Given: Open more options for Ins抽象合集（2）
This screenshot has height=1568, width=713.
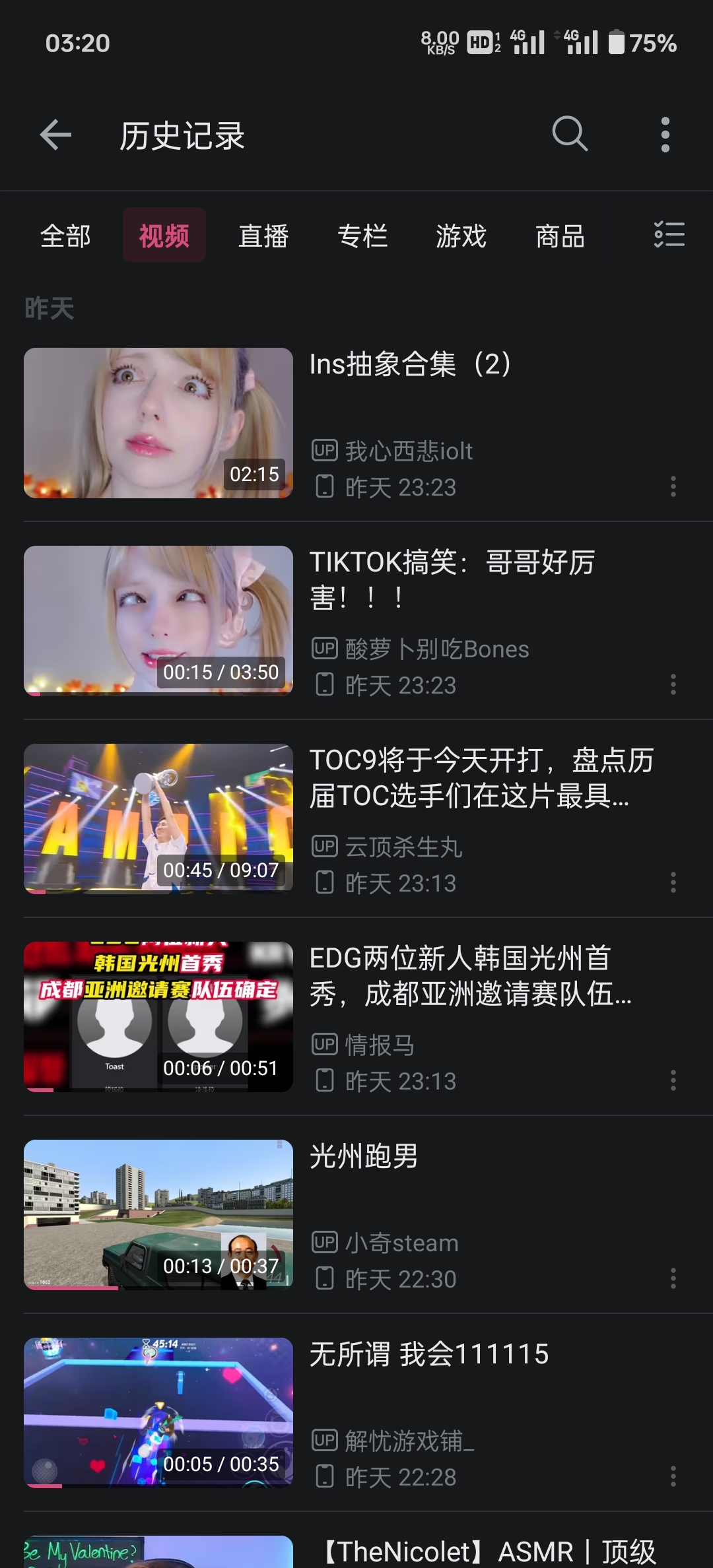Looking at the screenshot, I should (x=673, y=487).
